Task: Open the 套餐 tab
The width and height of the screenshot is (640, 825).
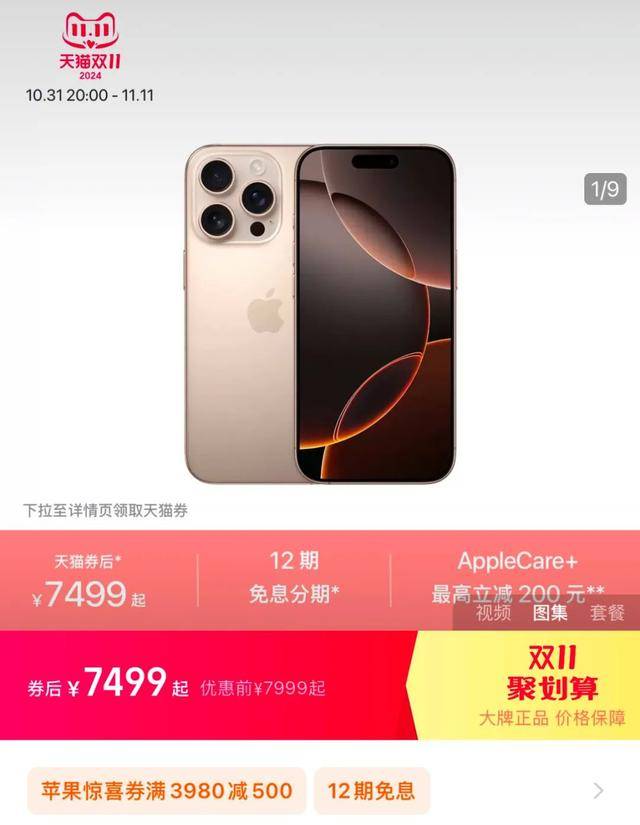Action: (606, 613)
